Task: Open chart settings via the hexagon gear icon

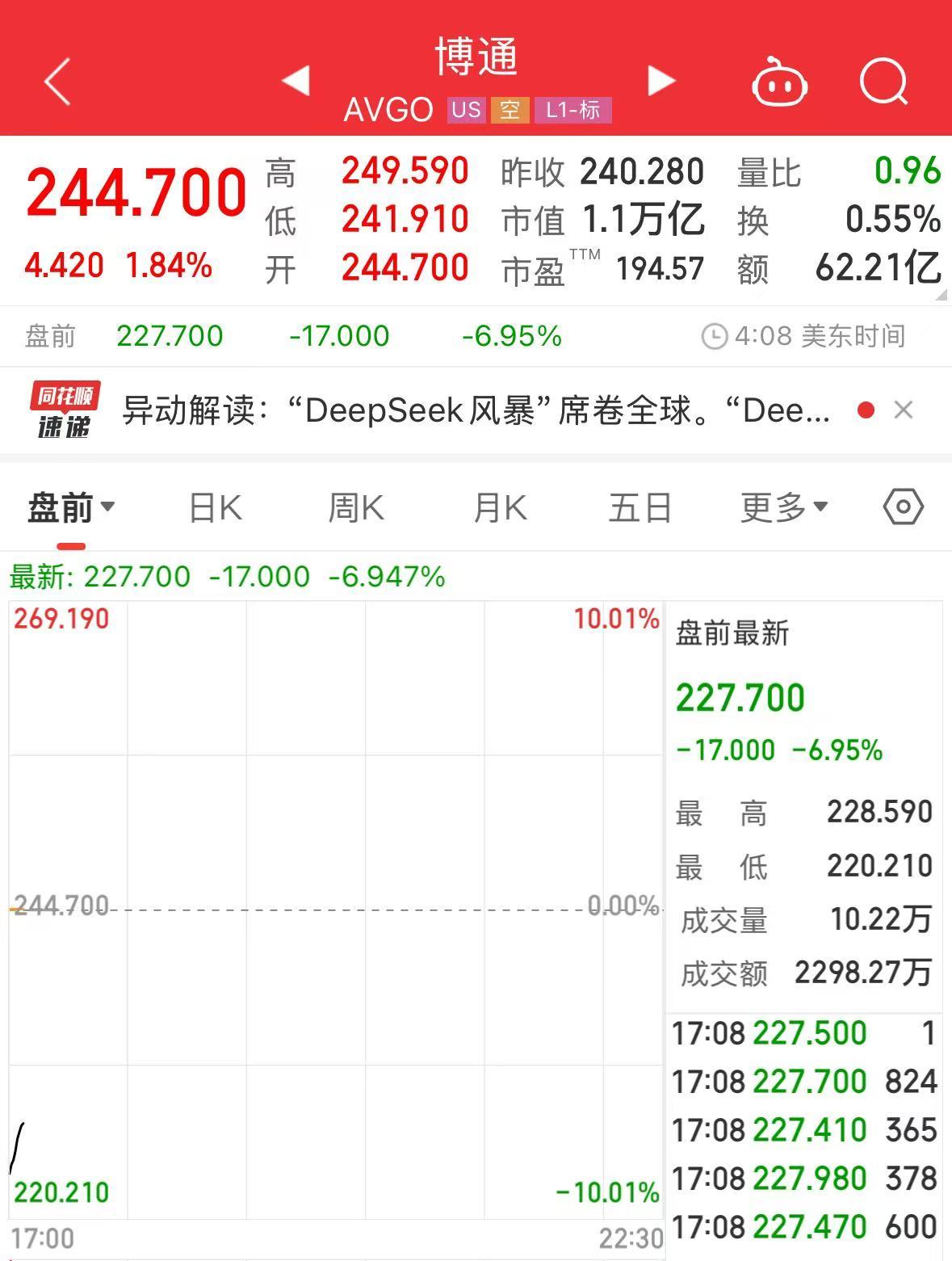Action: (x=903, y=507)
